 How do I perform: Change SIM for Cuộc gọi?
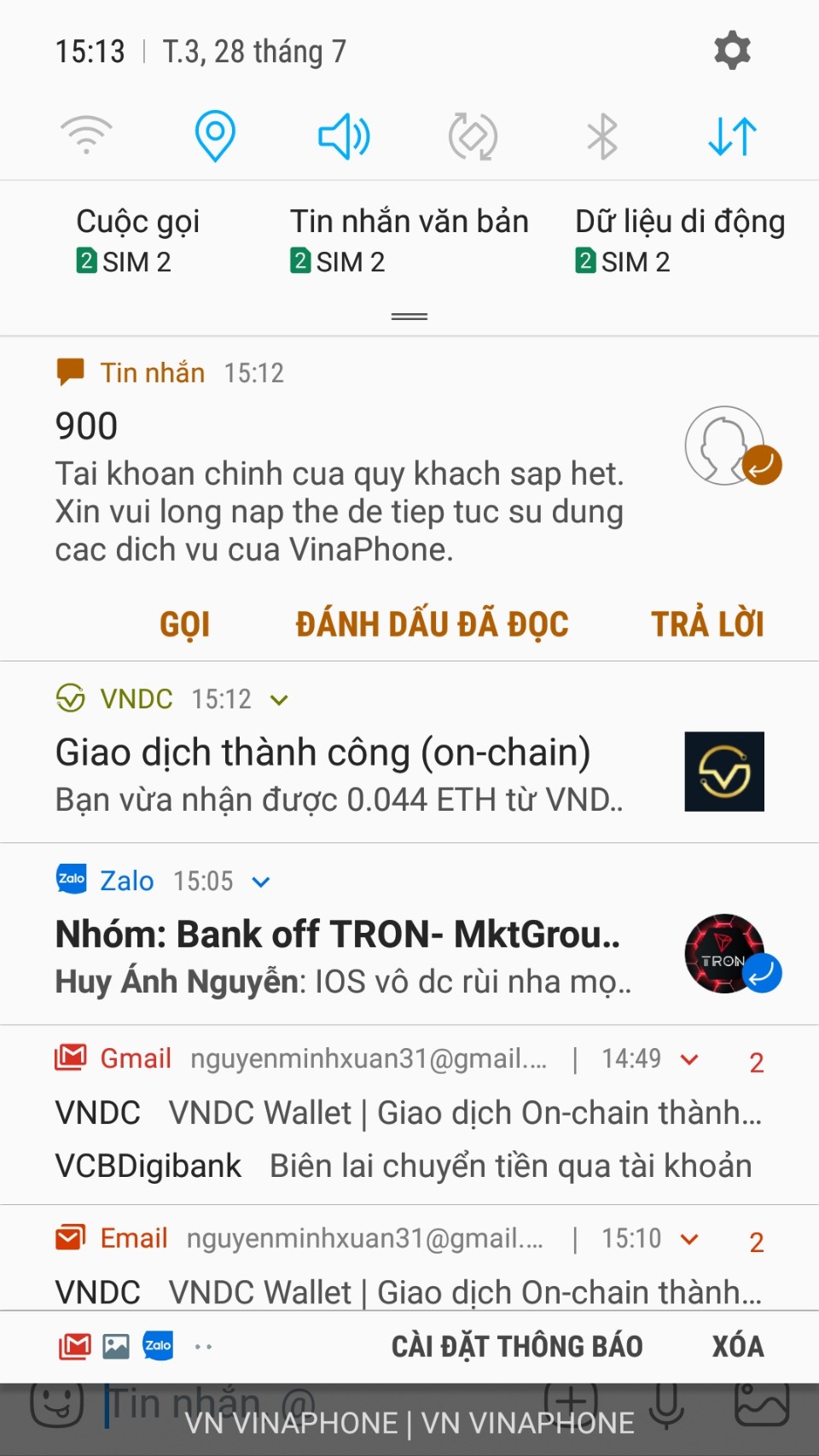pyautogui.click(x=136, y=241)
